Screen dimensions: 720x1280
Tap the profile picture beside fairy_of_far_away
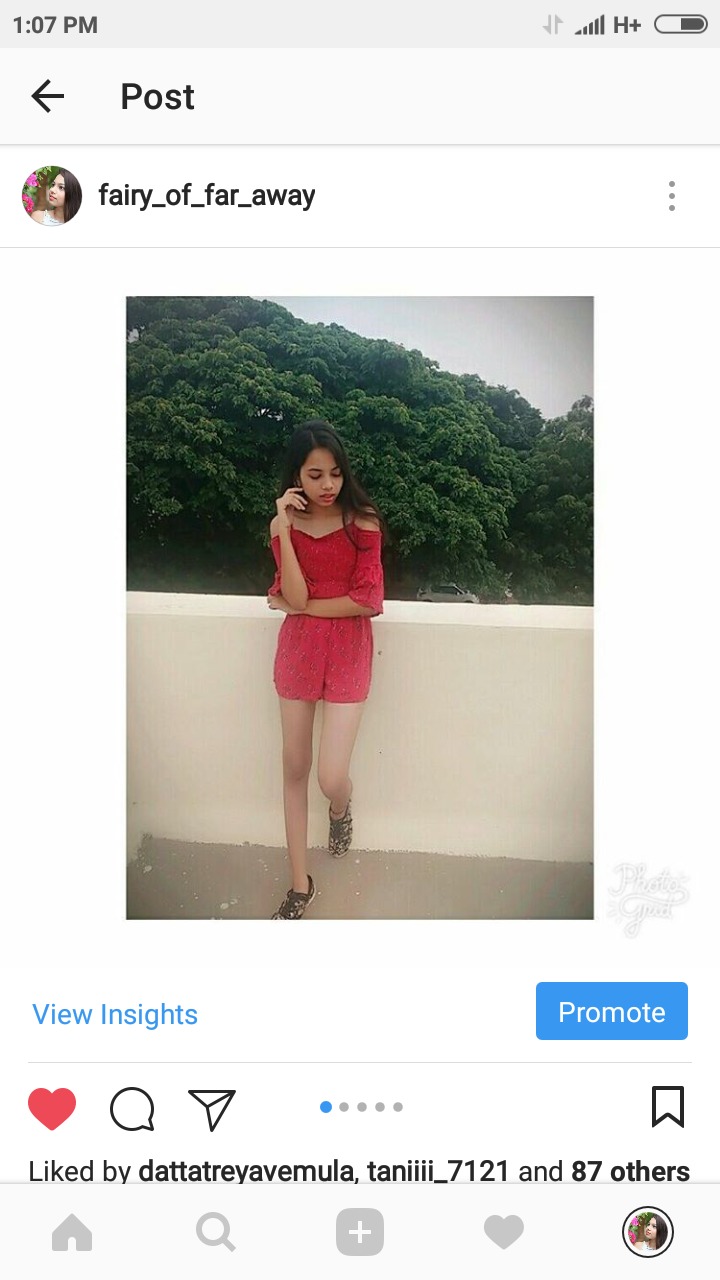[x=52, y=196]
